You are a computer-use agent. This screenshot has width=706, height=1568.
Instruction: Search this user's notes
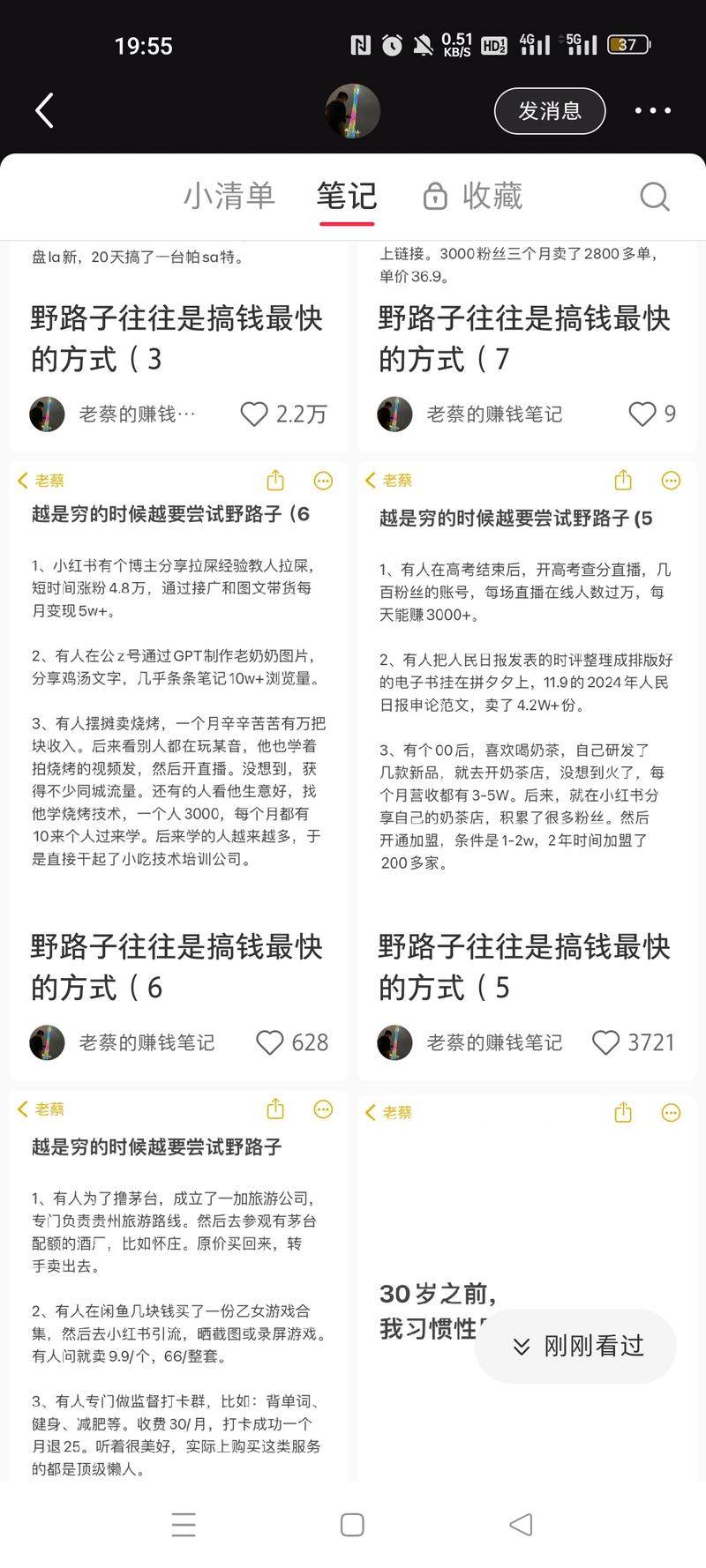point(654,196)
